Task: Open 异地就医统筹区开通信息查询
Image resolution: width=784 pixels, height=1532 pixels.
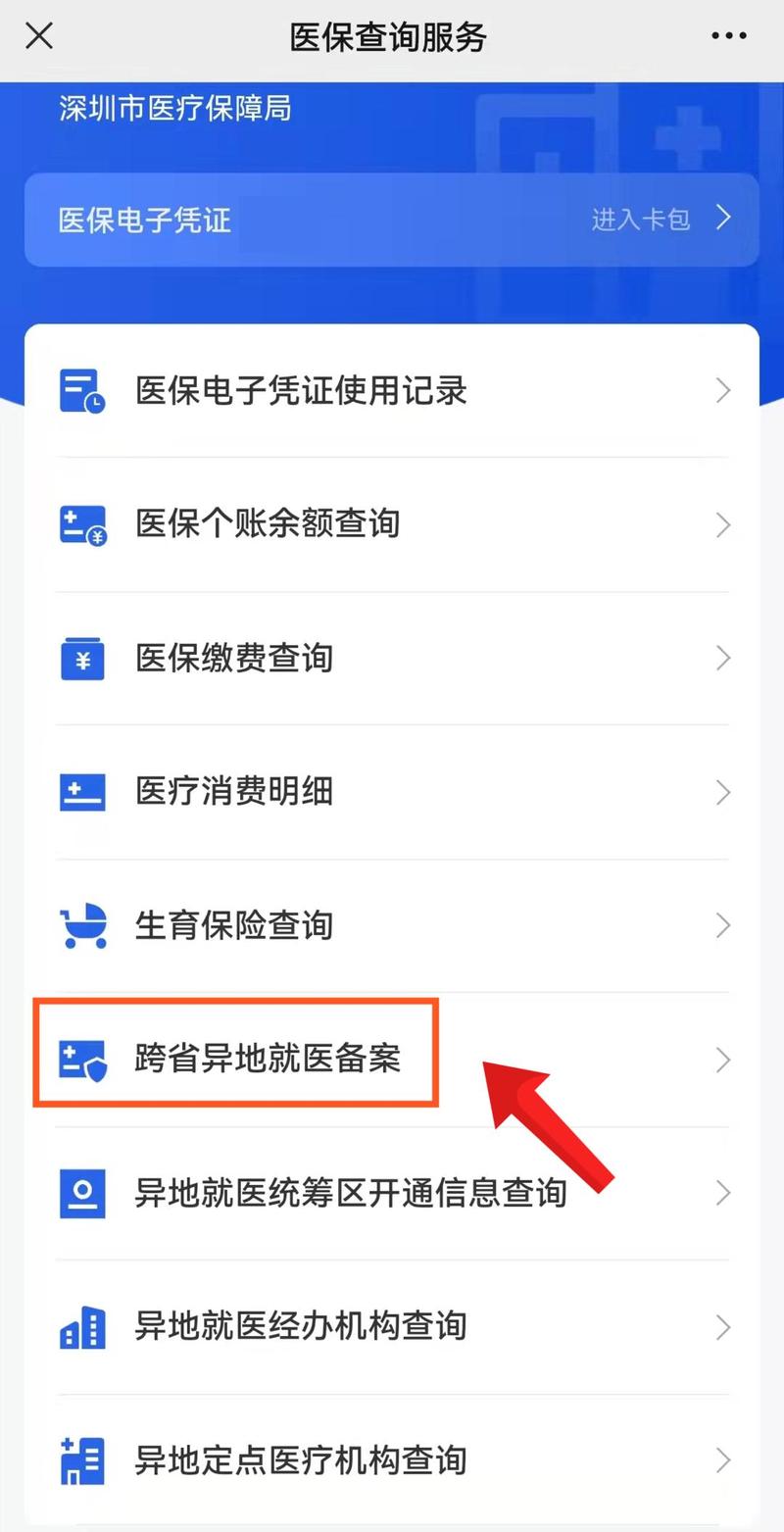Action: point(392,1193)
